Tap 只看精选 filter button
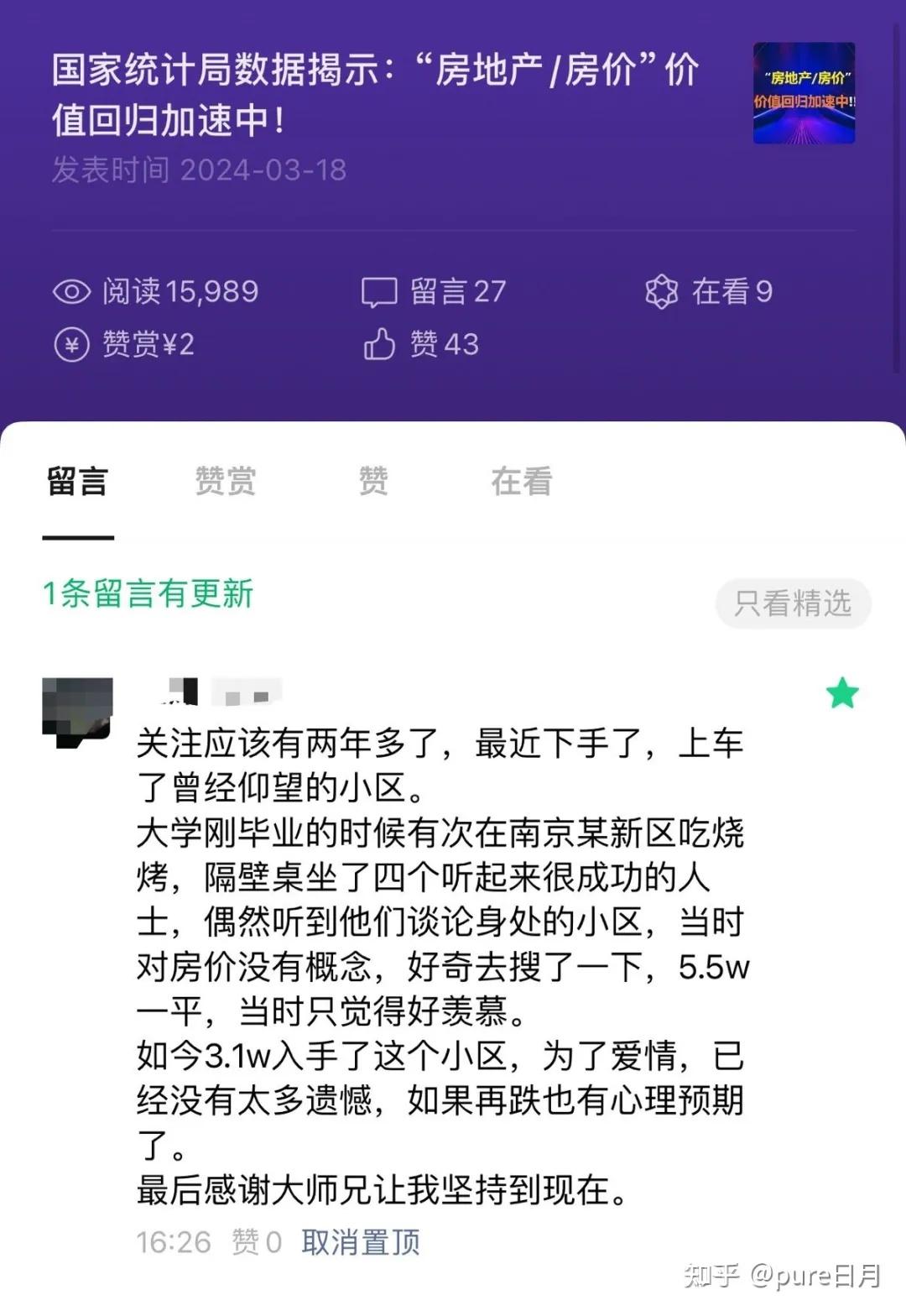The image size is (906, 1316). 793,603
